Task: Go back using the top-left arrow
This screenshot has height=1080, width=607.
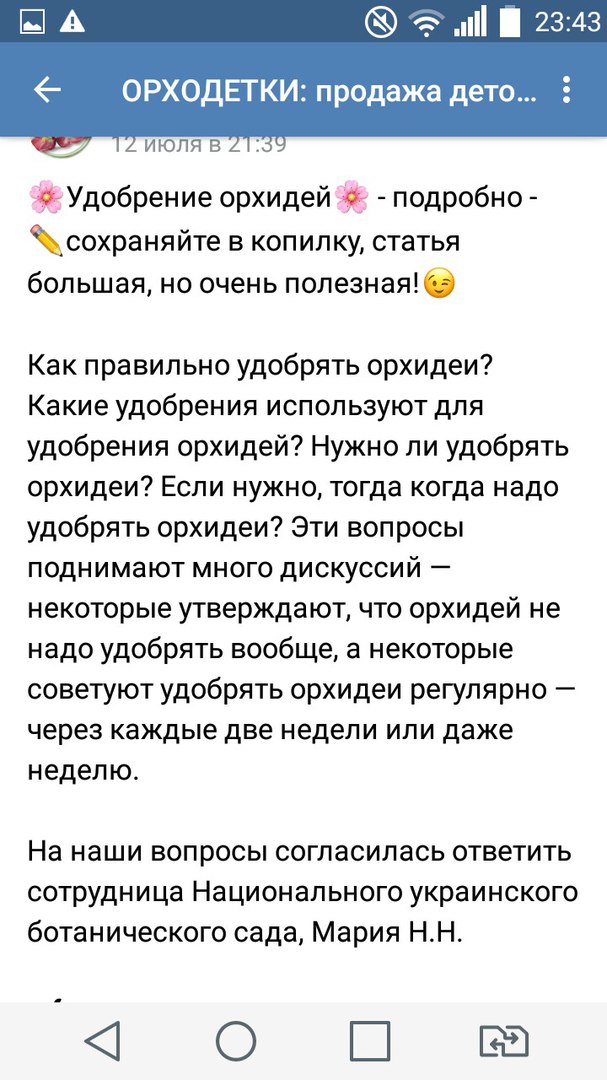Action: click(x=47, y=91)
